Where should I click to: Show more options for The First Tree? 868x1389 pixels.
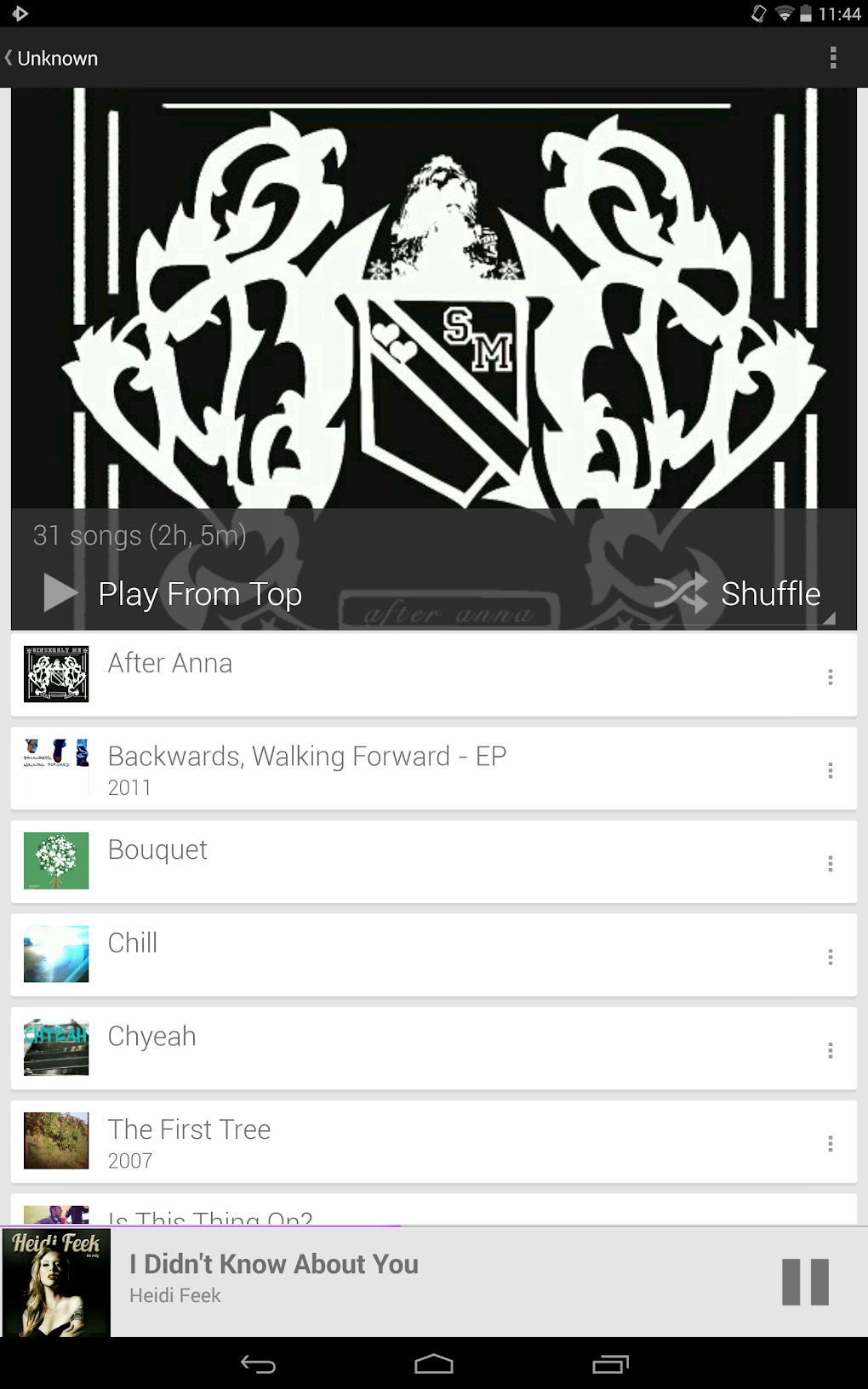(830, 1144)
